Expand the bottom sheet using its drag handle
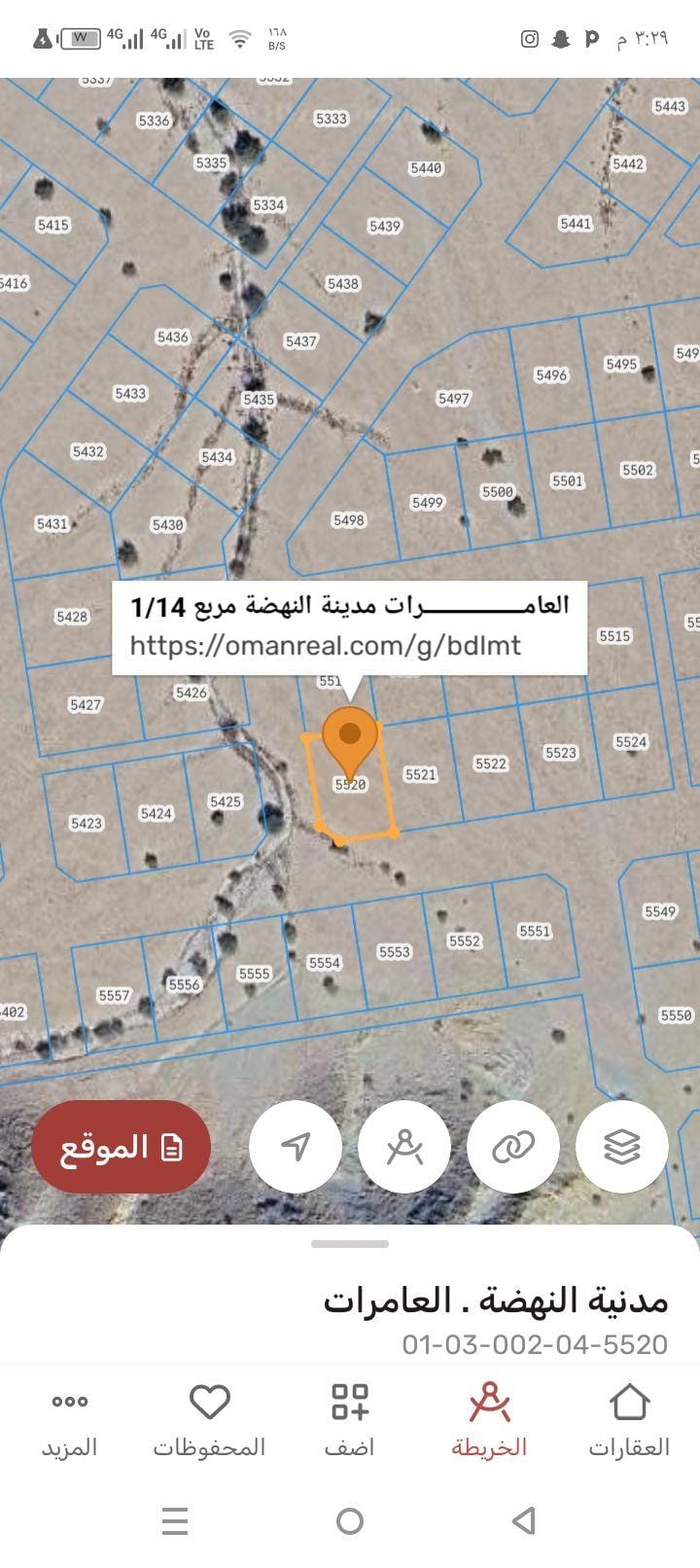Viewport: 700px width, 1568px height. pos(350,1242)
